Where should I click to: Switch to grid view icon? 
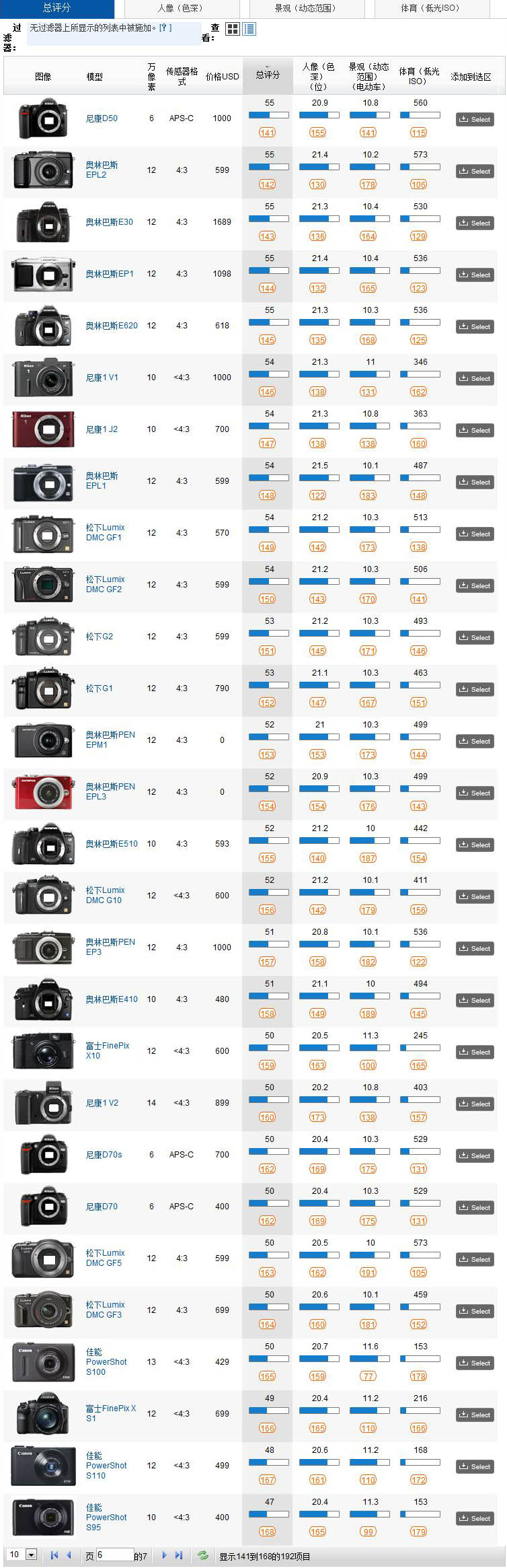(233, 29)
